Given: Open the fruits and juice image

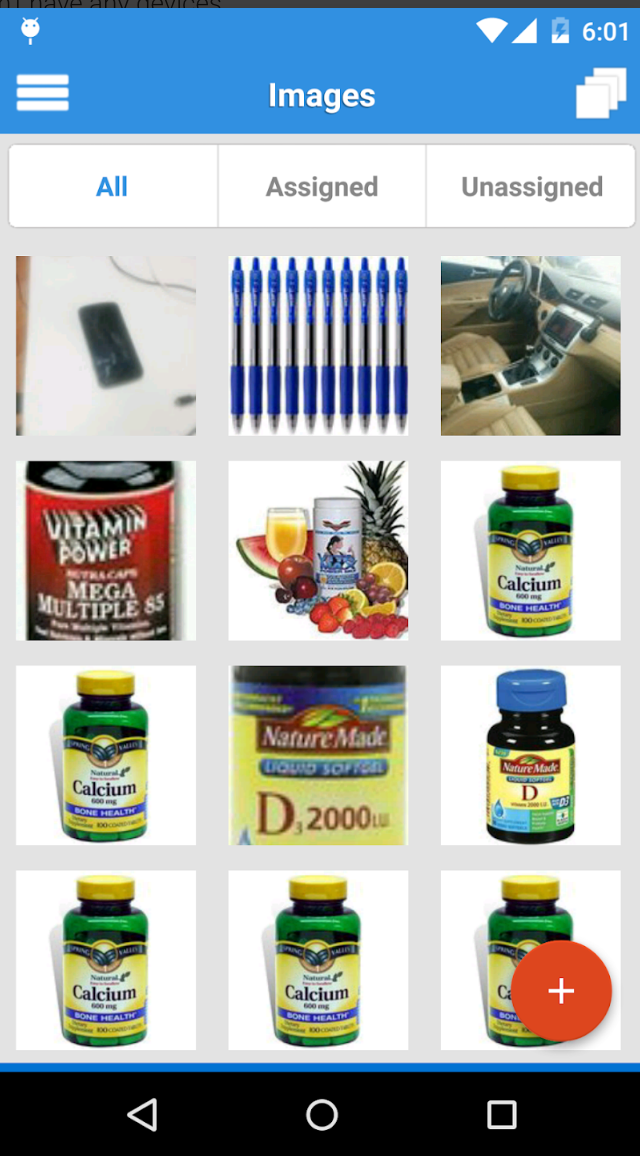Looking at the screenshot, I should 318,550.
